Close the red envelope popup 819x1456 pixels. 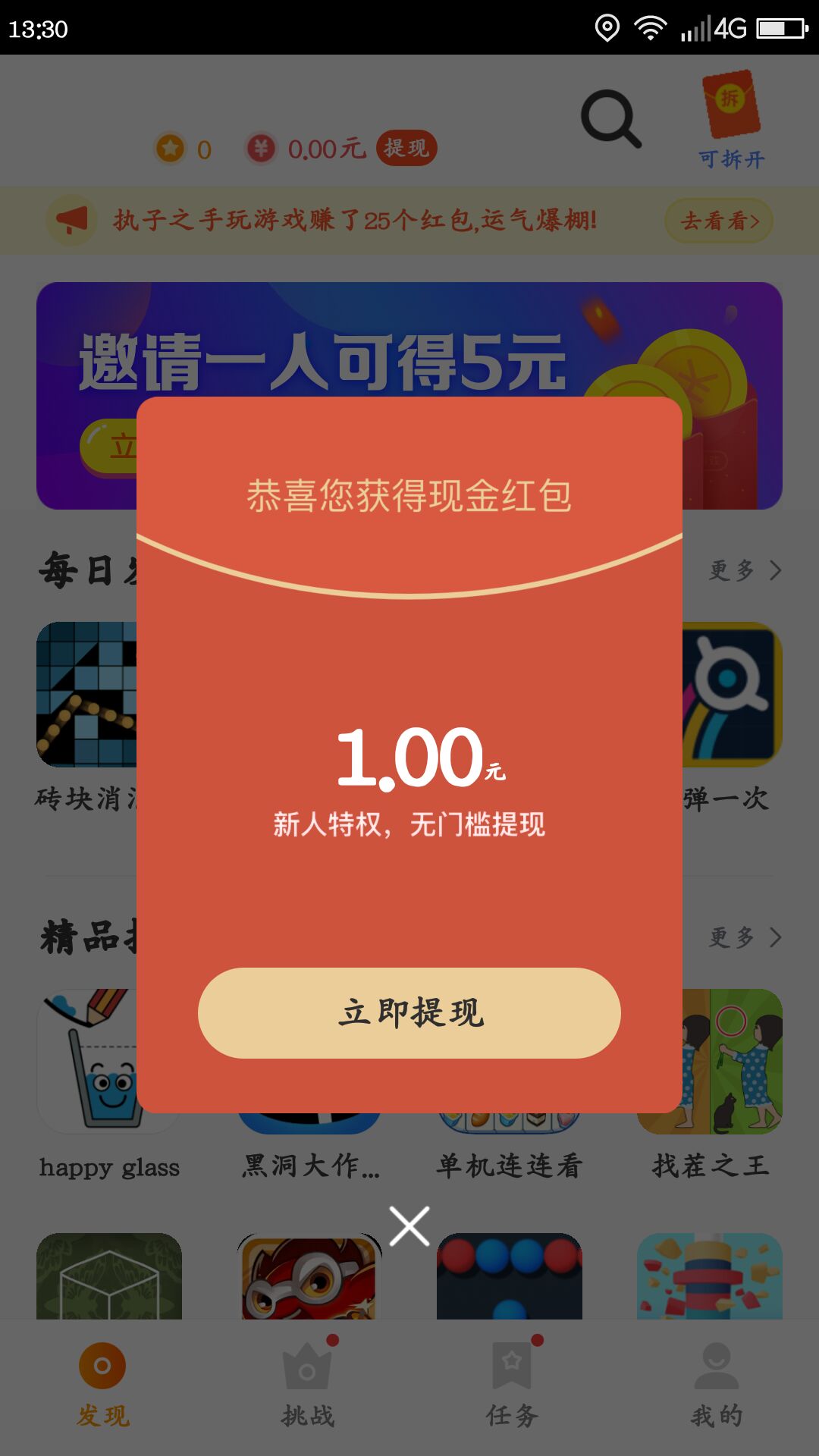pyautogui.click(x=409, y=1226)
